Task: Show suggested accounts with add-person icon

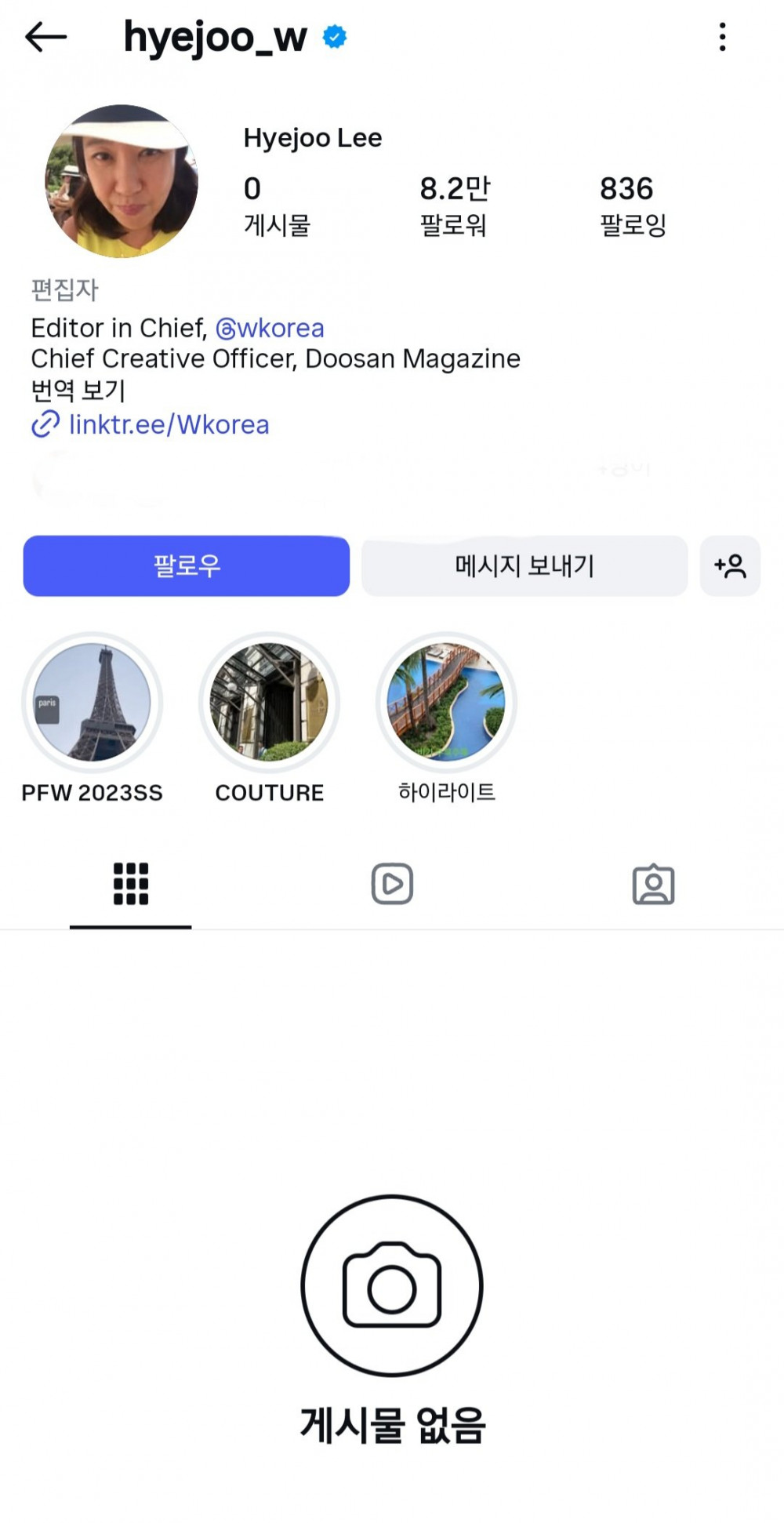Action: pyautogui.click(x=730, y=565)
